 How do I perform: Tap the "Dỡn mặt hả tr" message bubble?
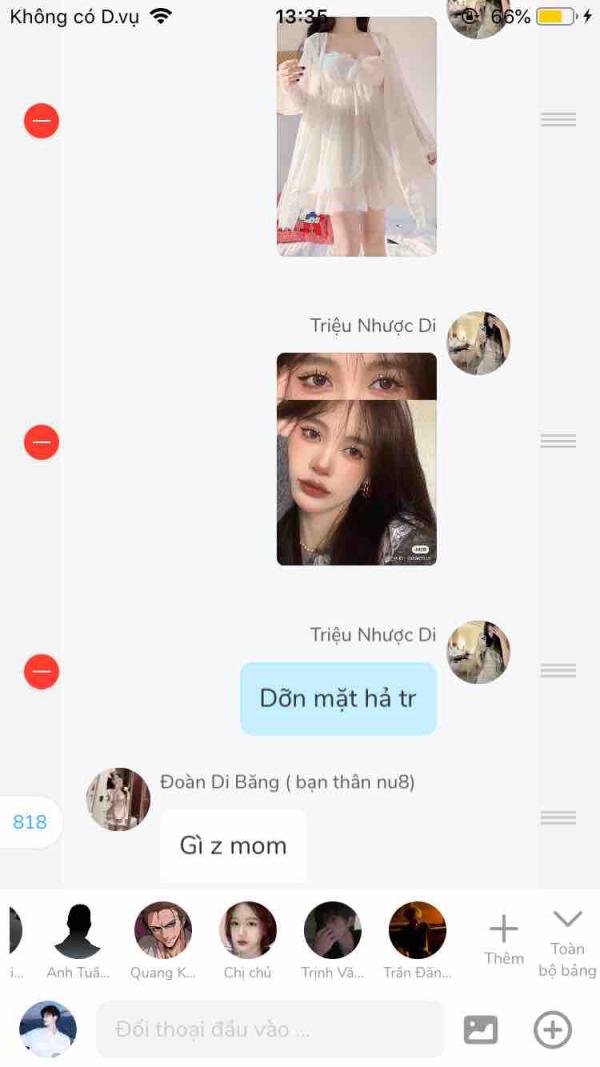click(338, 698)
